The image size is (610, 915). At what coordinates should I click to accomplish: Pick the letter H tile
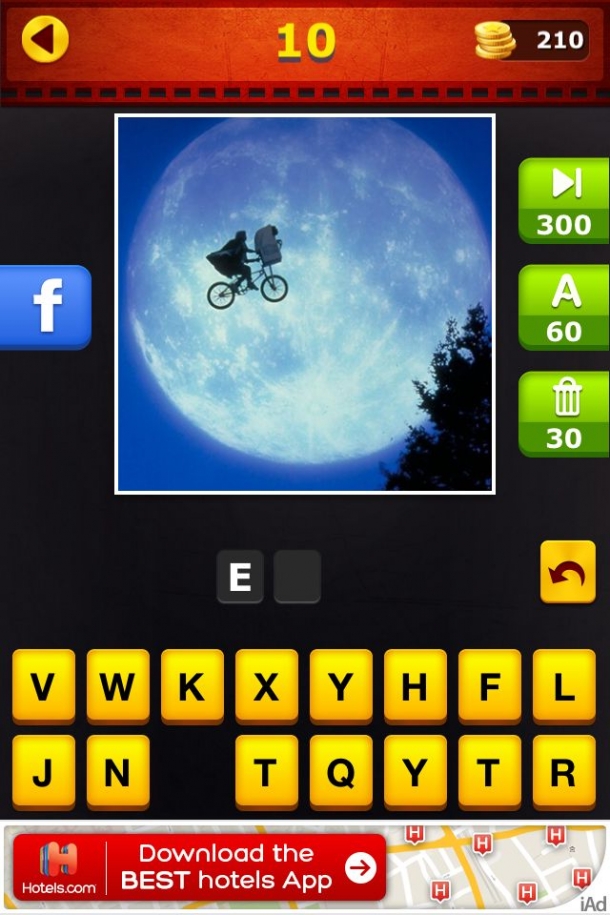[415, 687]
